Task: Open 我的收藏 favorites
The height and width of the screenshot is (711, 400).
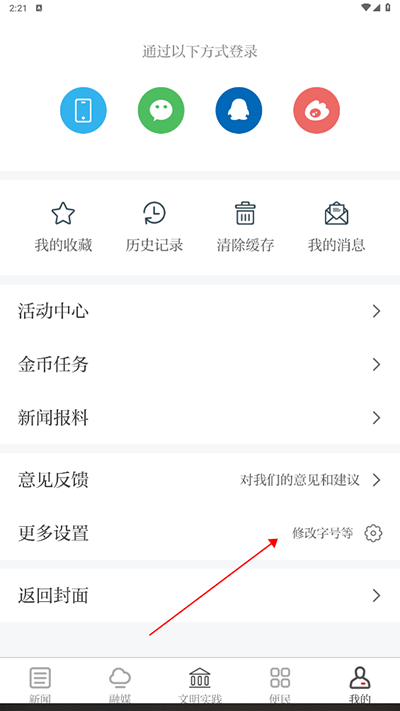Action: tap(63, 227)
